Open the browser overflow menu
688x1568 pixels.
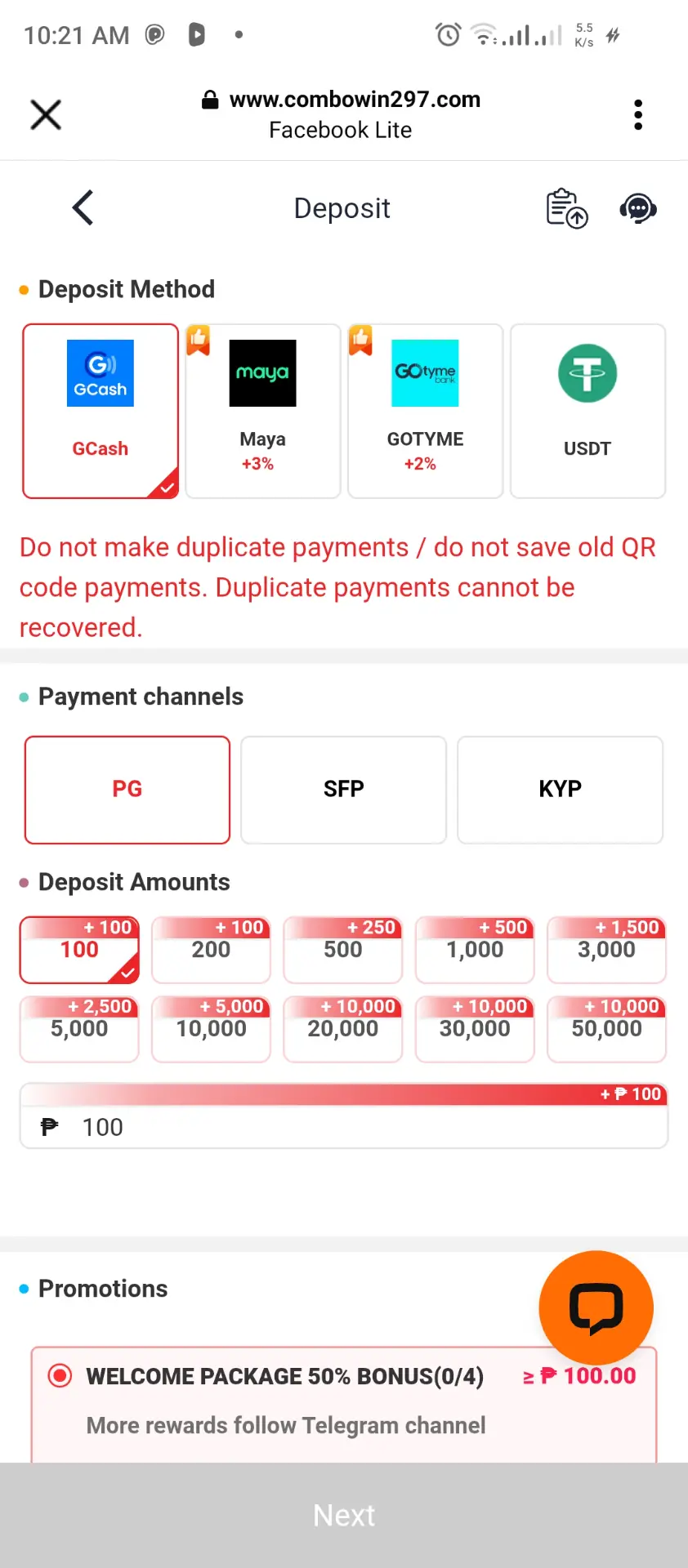(x=638, y=115)
